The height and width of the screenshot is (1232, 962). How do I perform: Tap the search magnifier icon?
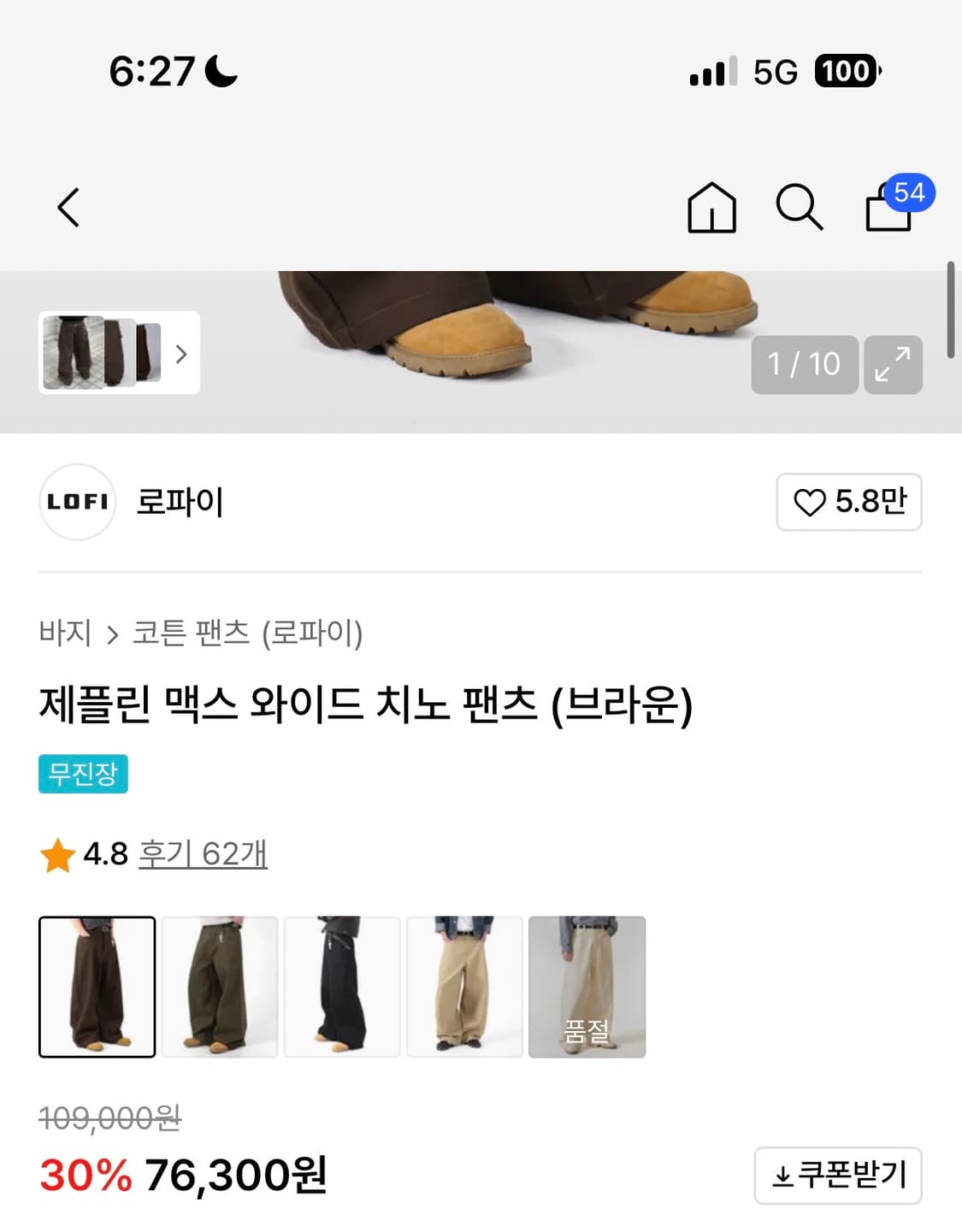[800, 208]
